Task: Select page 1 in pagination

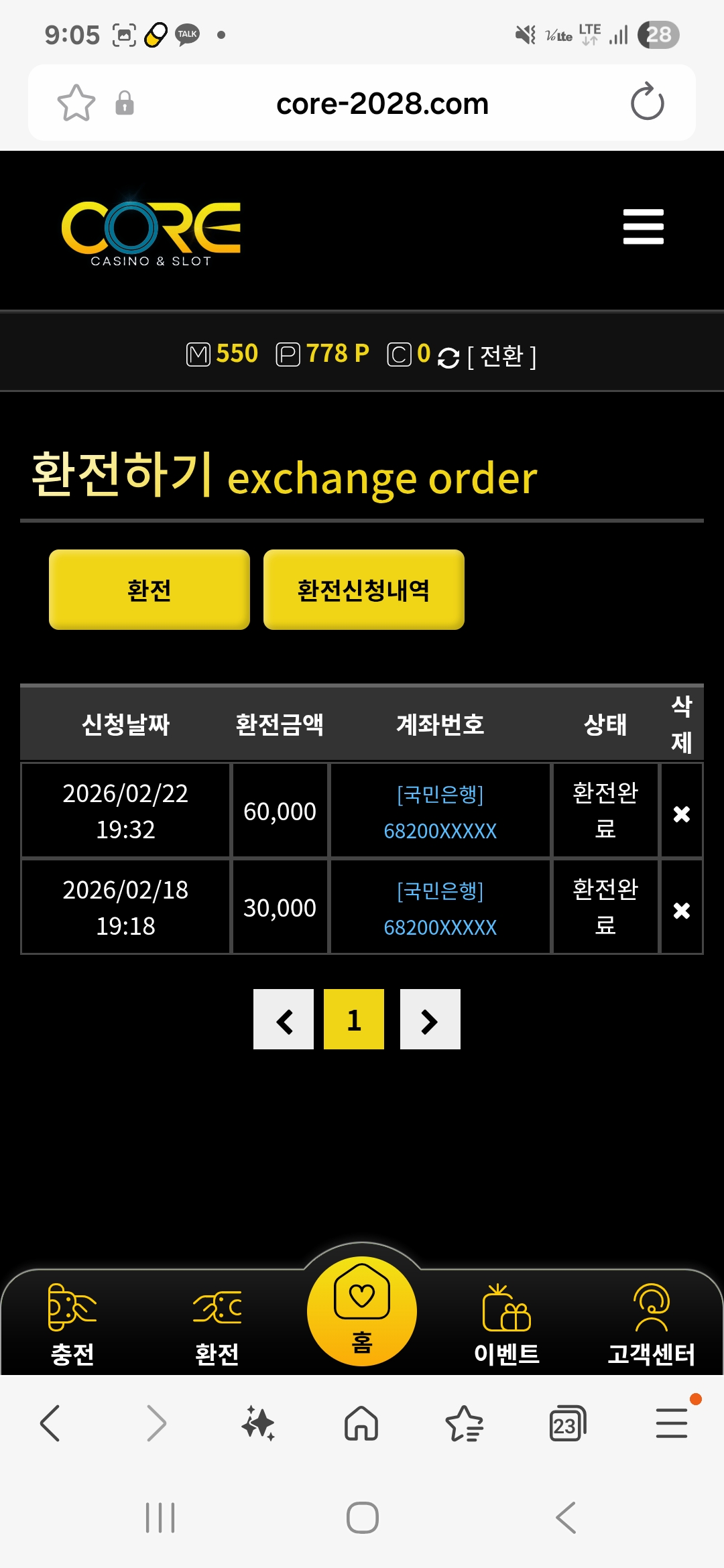Action: [354, 1020]
